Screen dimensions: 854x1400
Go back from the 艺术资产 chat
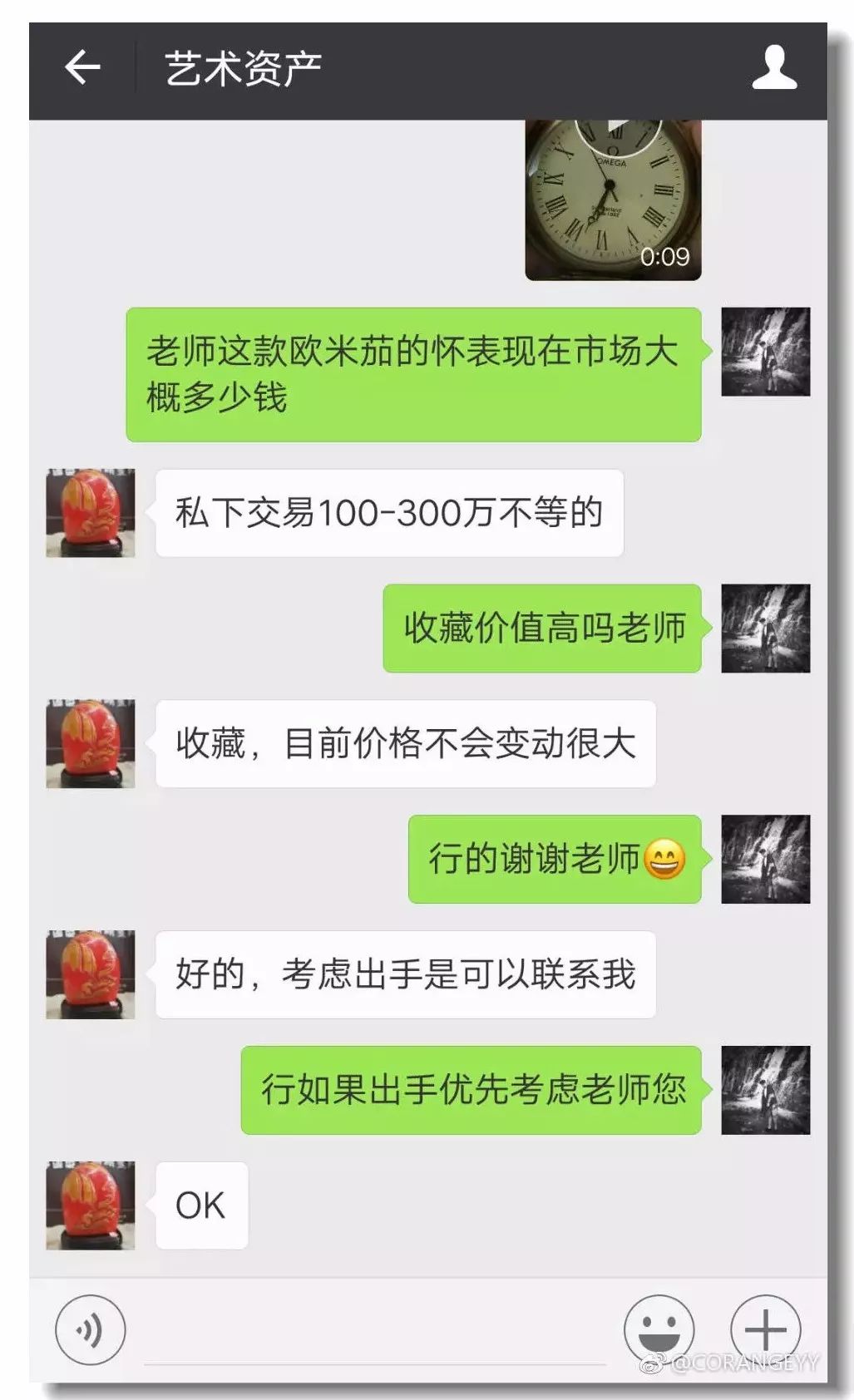[82, 68]
